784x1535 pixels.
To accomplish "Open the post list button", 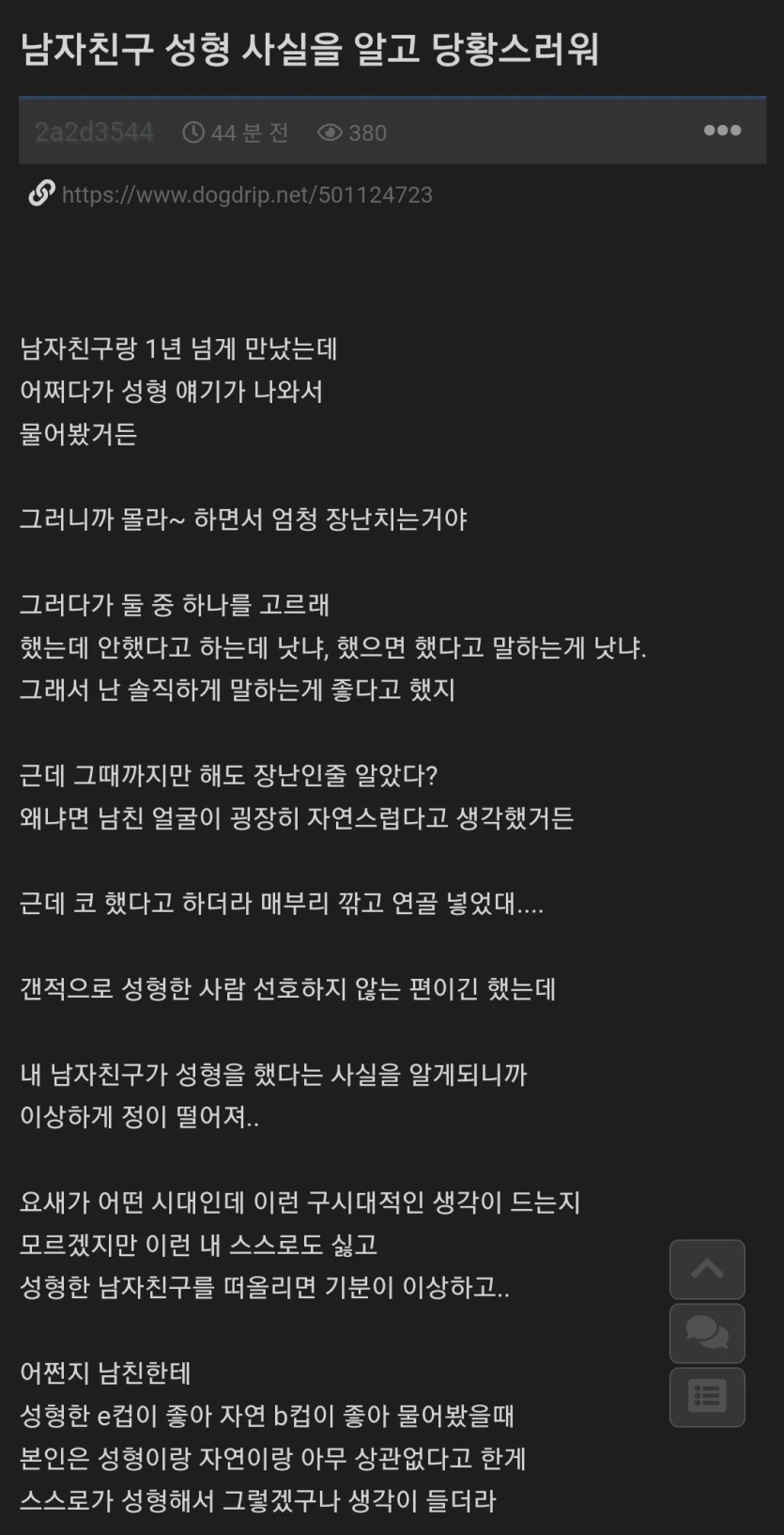I will (707, 1397).
